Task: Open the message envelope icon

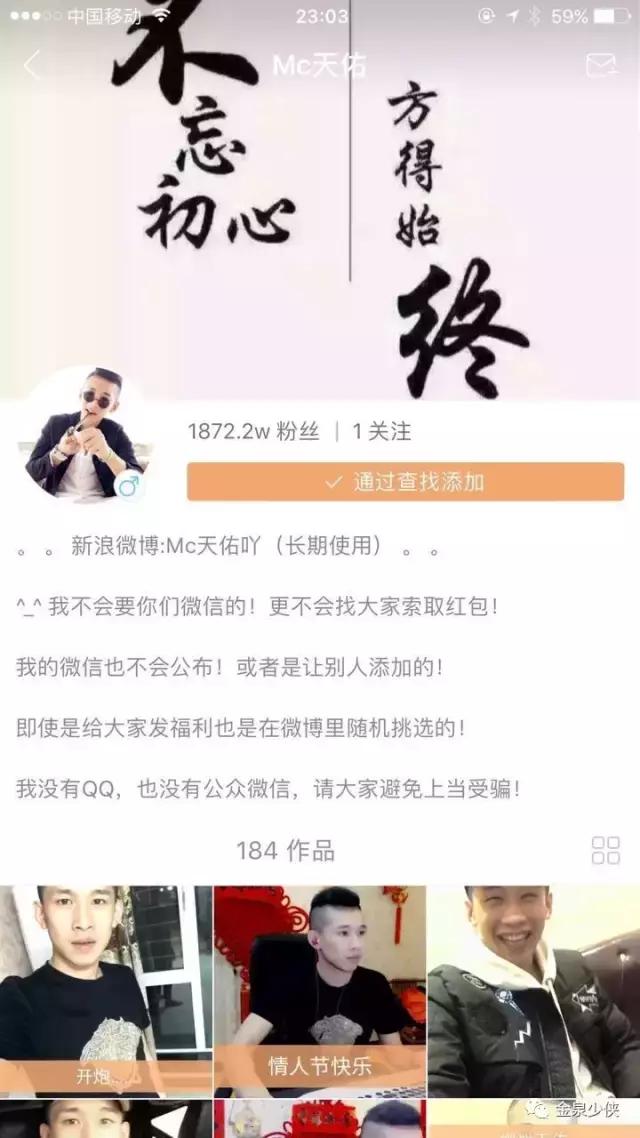Action: [601, 66]
